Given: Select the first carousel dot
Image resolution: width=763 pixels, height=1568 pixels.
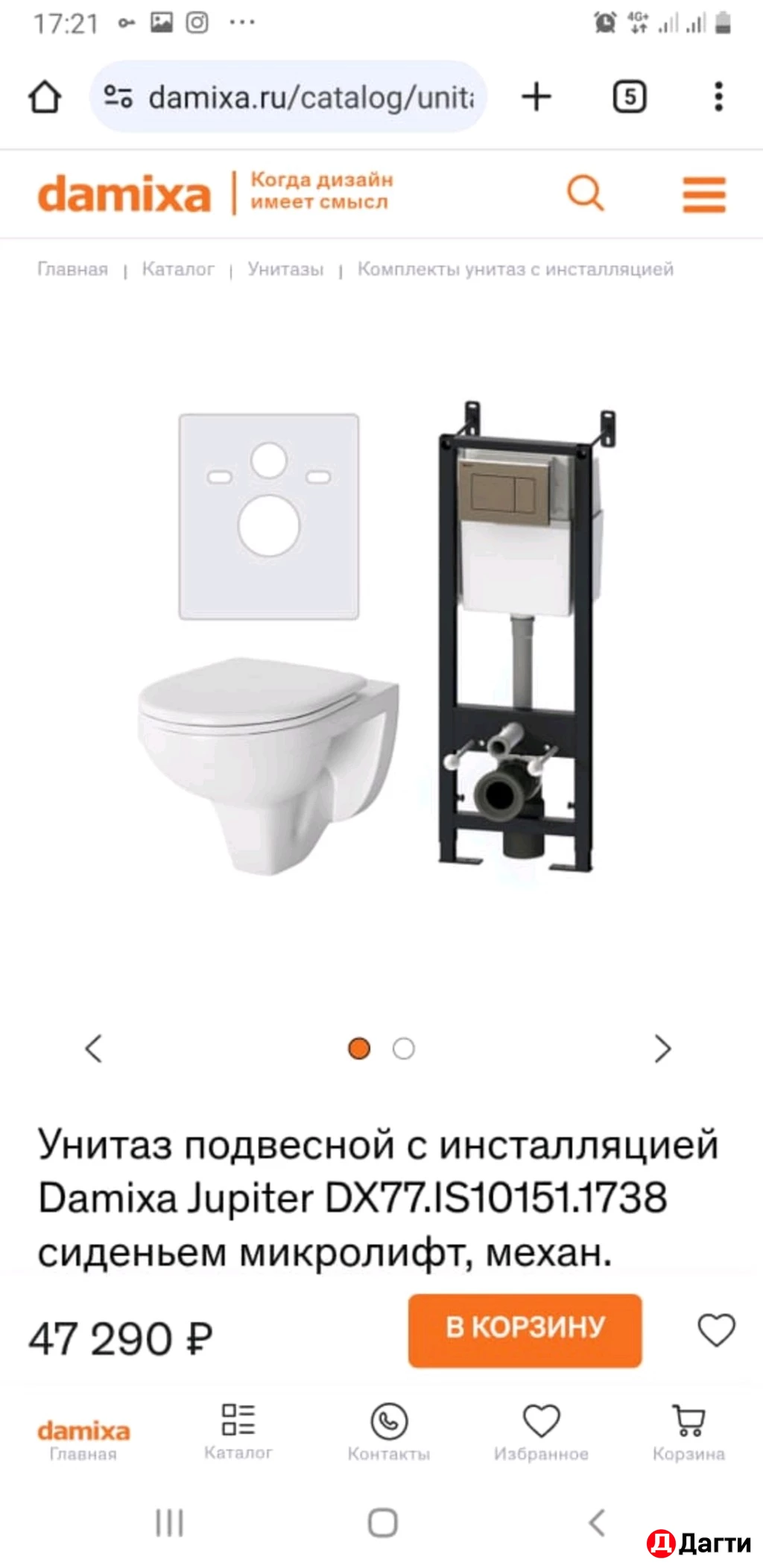Looking at the screenshot, I should coord(358,1048).
